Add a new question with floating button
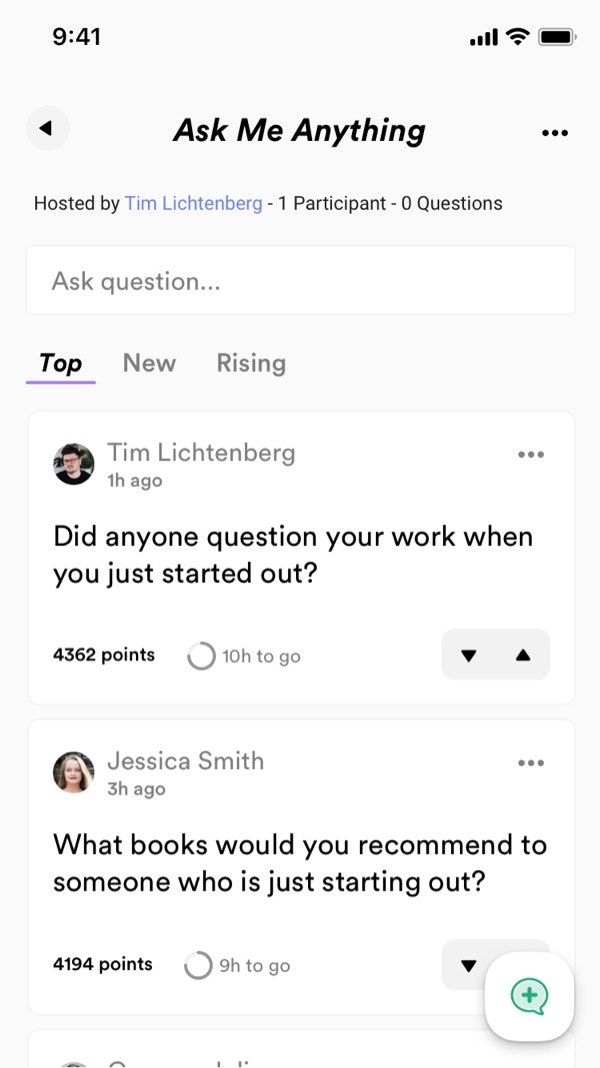Image resolution: width=600 pixels, height=1068 pixels. point(529,996)
